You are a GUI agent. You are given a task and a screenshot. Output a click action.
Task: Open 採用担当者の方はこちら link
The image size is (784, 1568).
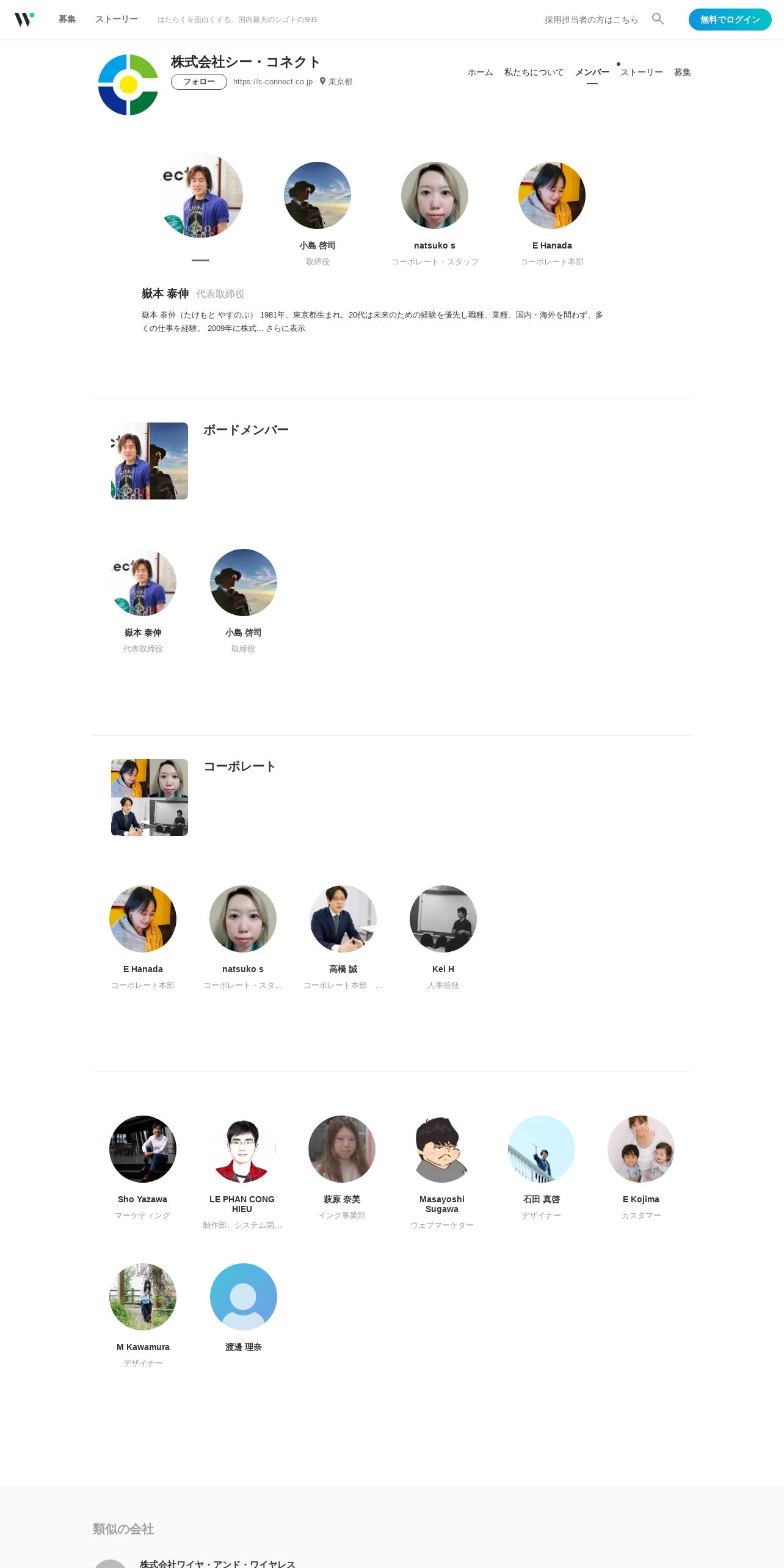pyautogui.click(x=591, y=20)
